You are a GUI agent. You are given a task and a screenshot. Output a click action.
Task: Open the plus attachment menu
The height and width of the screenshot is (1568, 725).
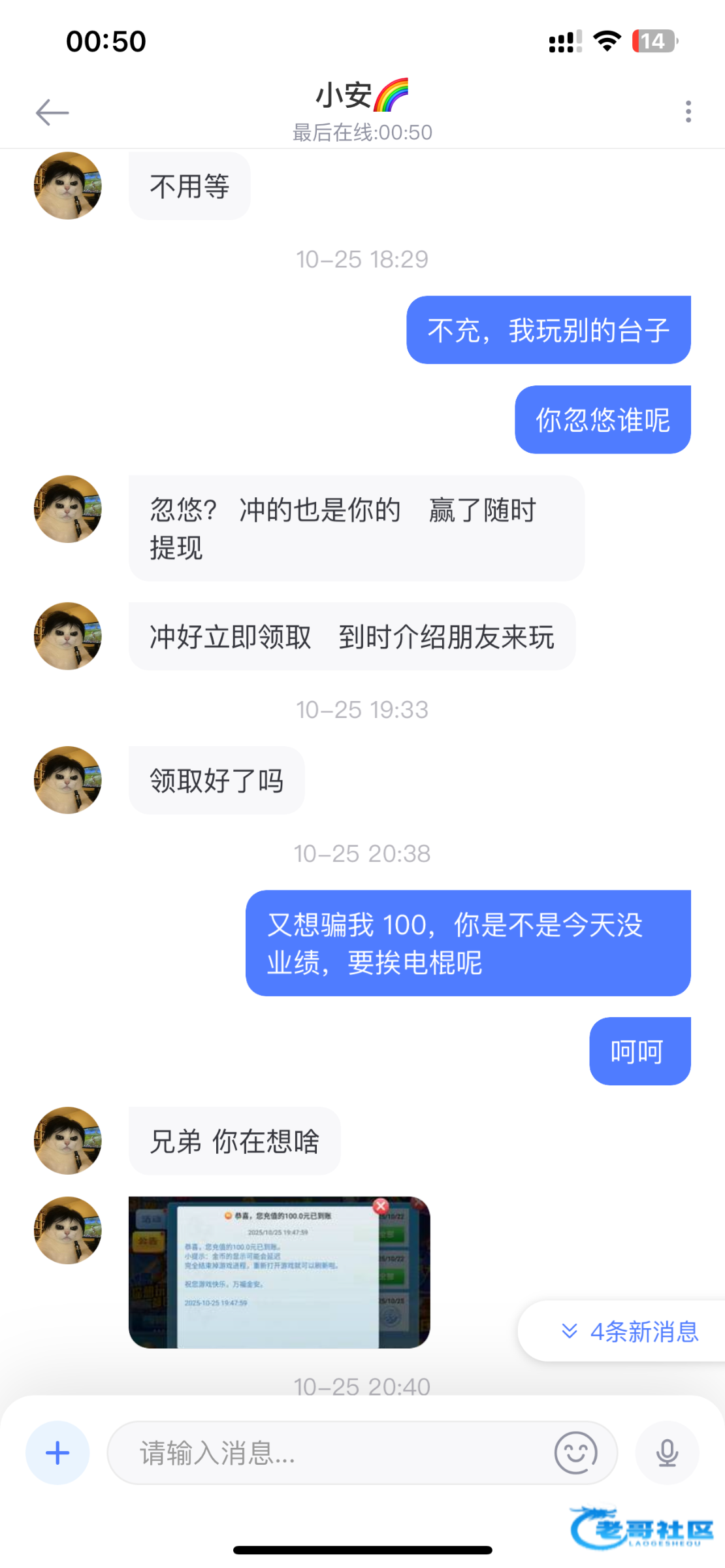tap(57, 1453)
